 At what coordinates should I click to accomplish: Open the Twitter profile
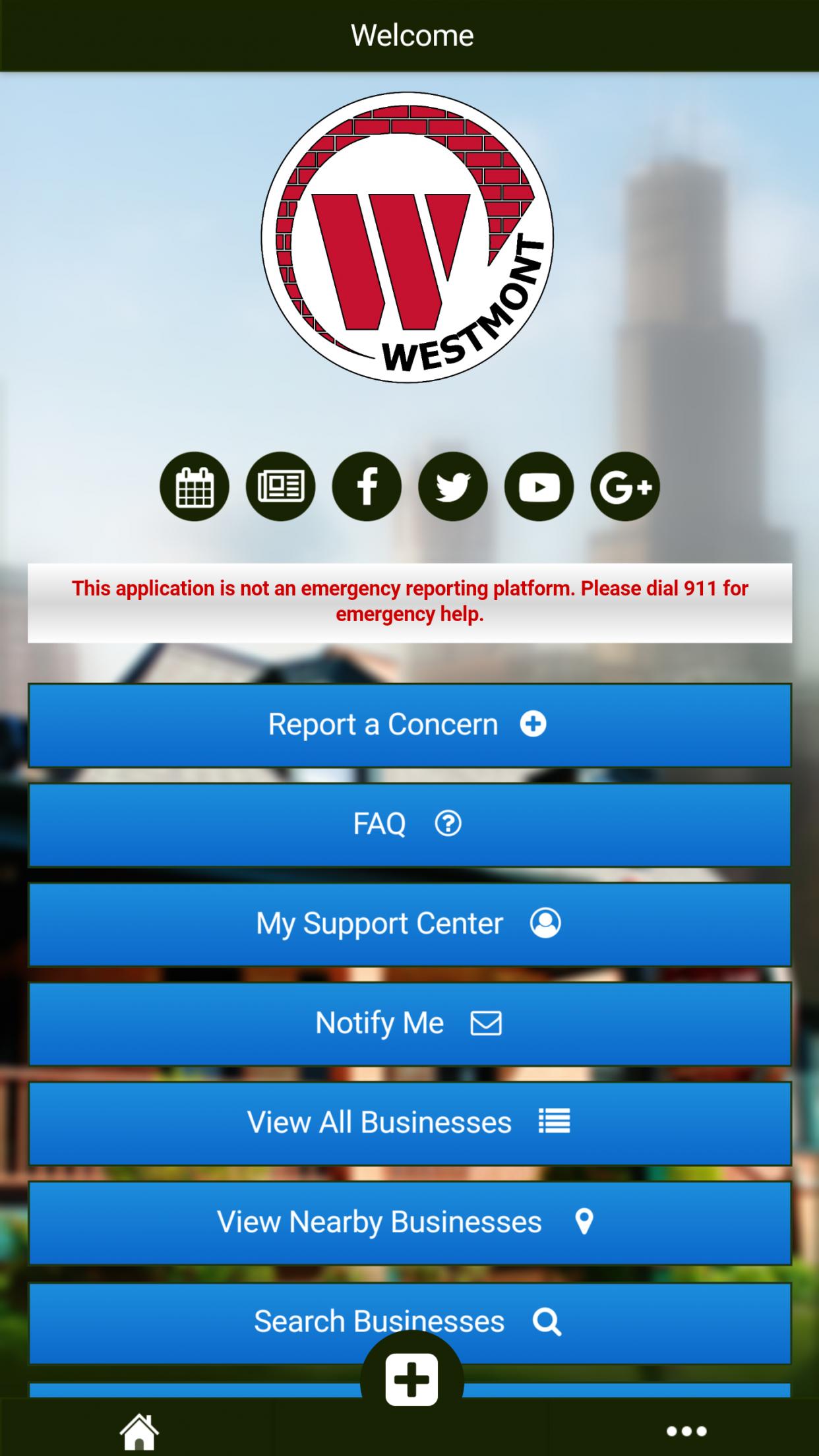click(x=453, y=487)
